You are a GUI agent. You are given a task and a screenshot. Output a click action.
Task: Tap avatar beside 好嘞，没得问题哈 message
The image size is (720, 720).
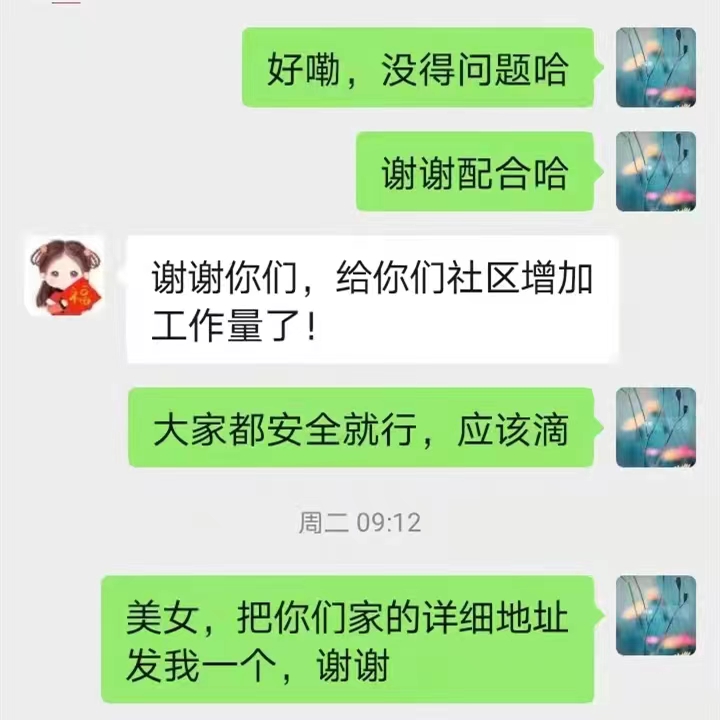pyautogui.click(x=655, y=67)
